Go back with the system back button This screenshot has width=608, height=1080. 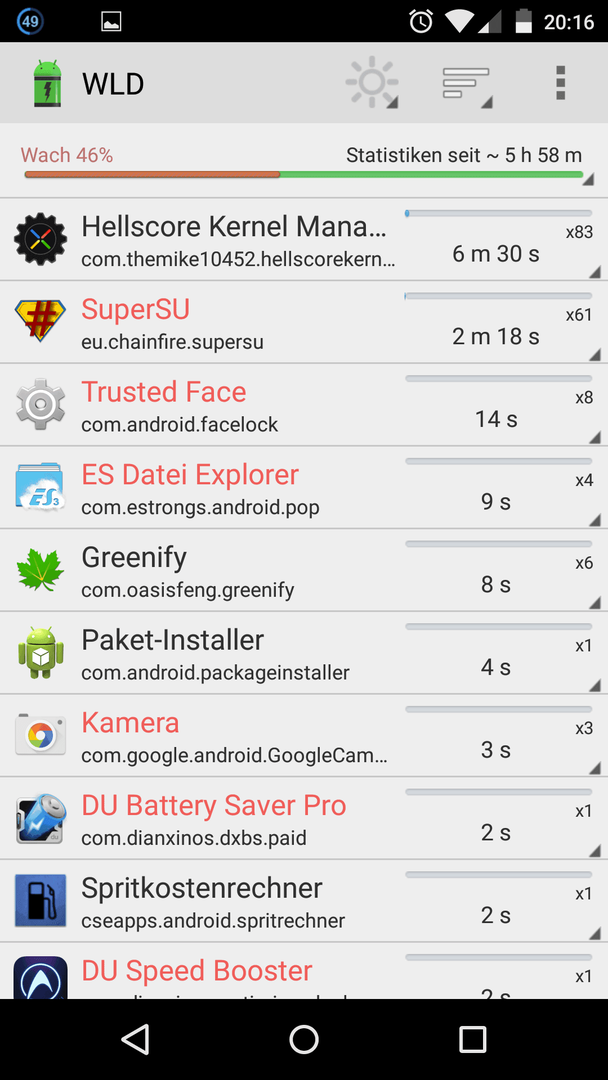[135, 1039]
